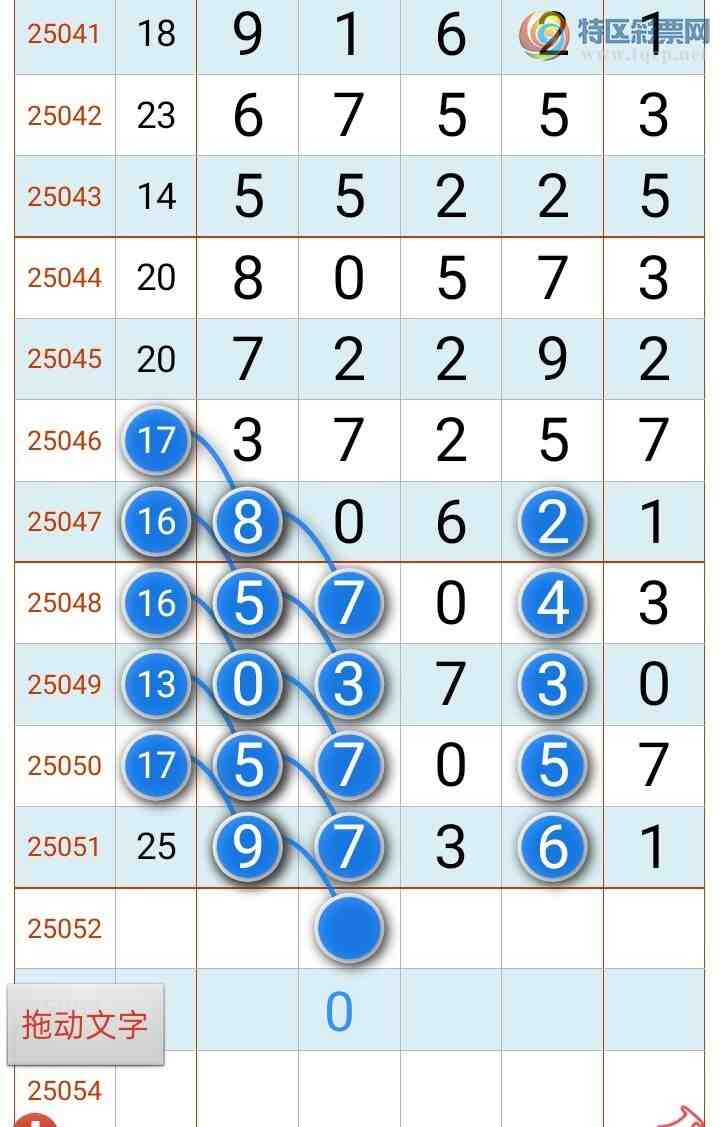Deselect the circled 4 in row 25048
Viewport: 720px width, 1127px height.
pos(551,603)
